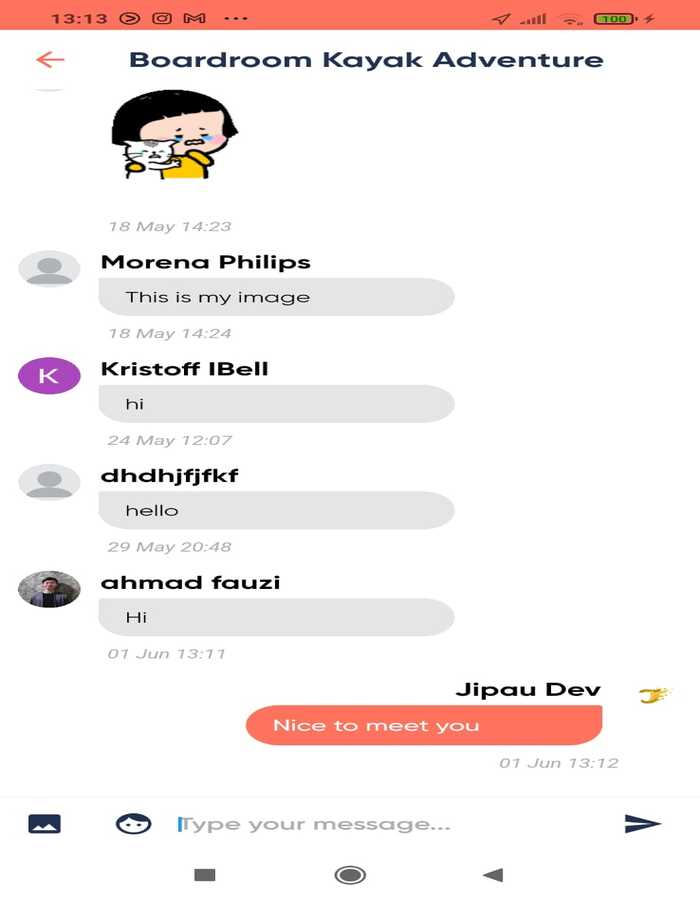Open Morena Philips' avatar
Screen dimensions: 700x900
(49, 269)
